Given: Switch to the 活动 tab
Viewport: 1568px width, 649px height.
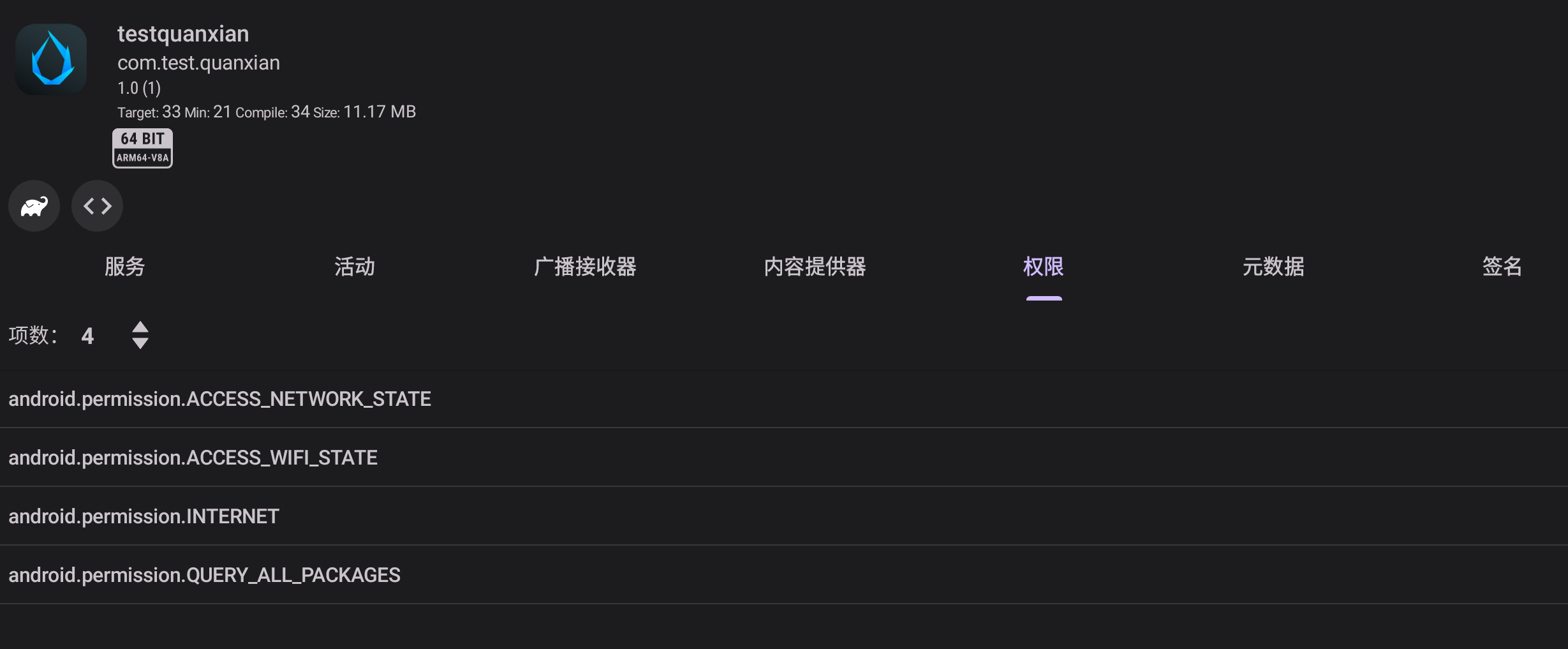Looking at the screenshot, I should [355, 267].
